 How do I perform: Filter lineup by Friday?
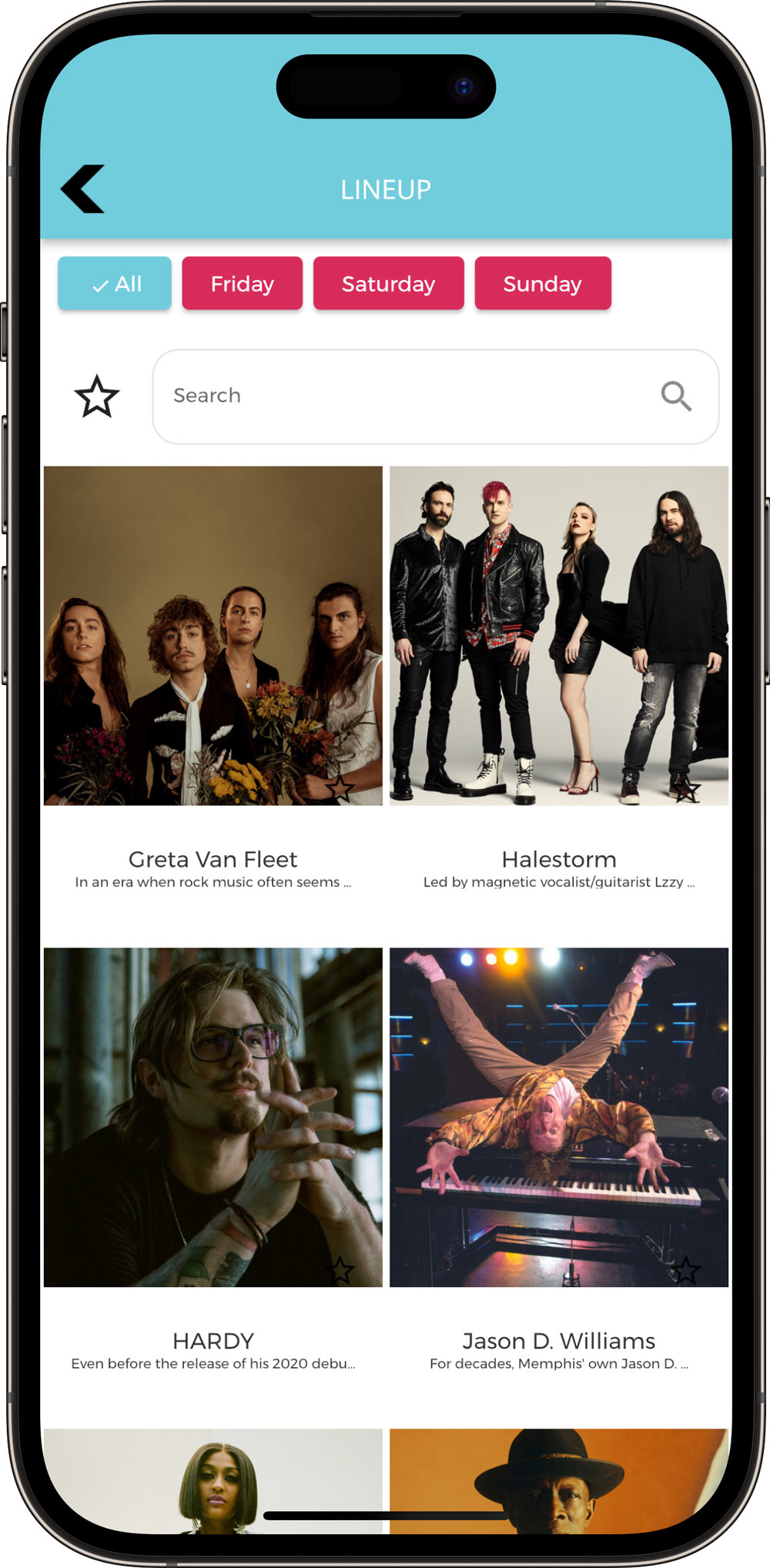click(243, 283)
